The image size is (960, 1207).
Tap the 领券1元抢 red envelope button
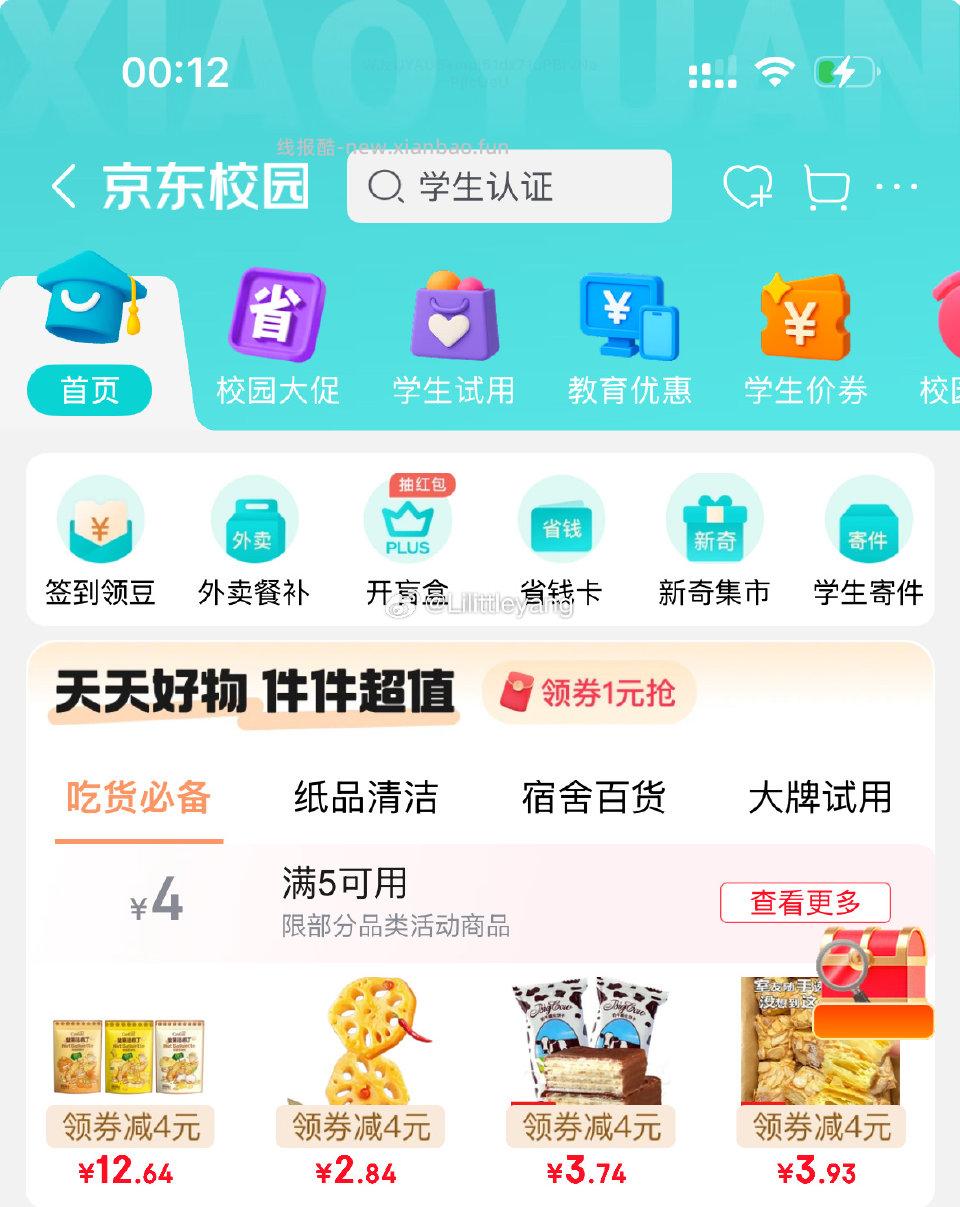590,692
